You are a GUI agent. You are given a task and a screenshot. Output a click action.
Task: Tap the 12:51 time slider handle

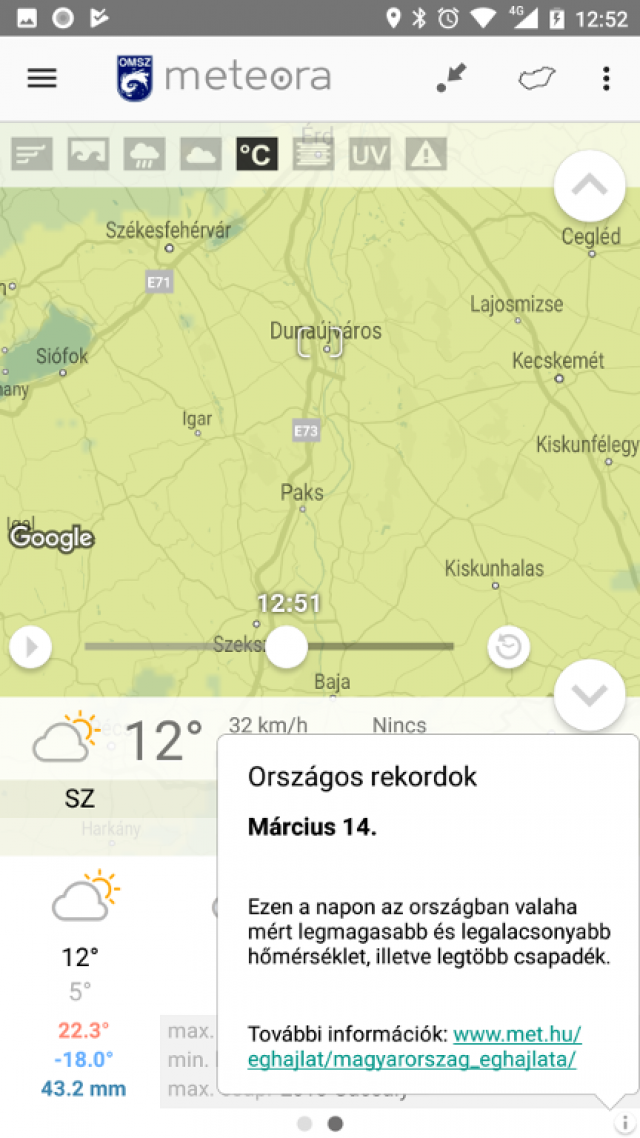click(x=287, y=647)
